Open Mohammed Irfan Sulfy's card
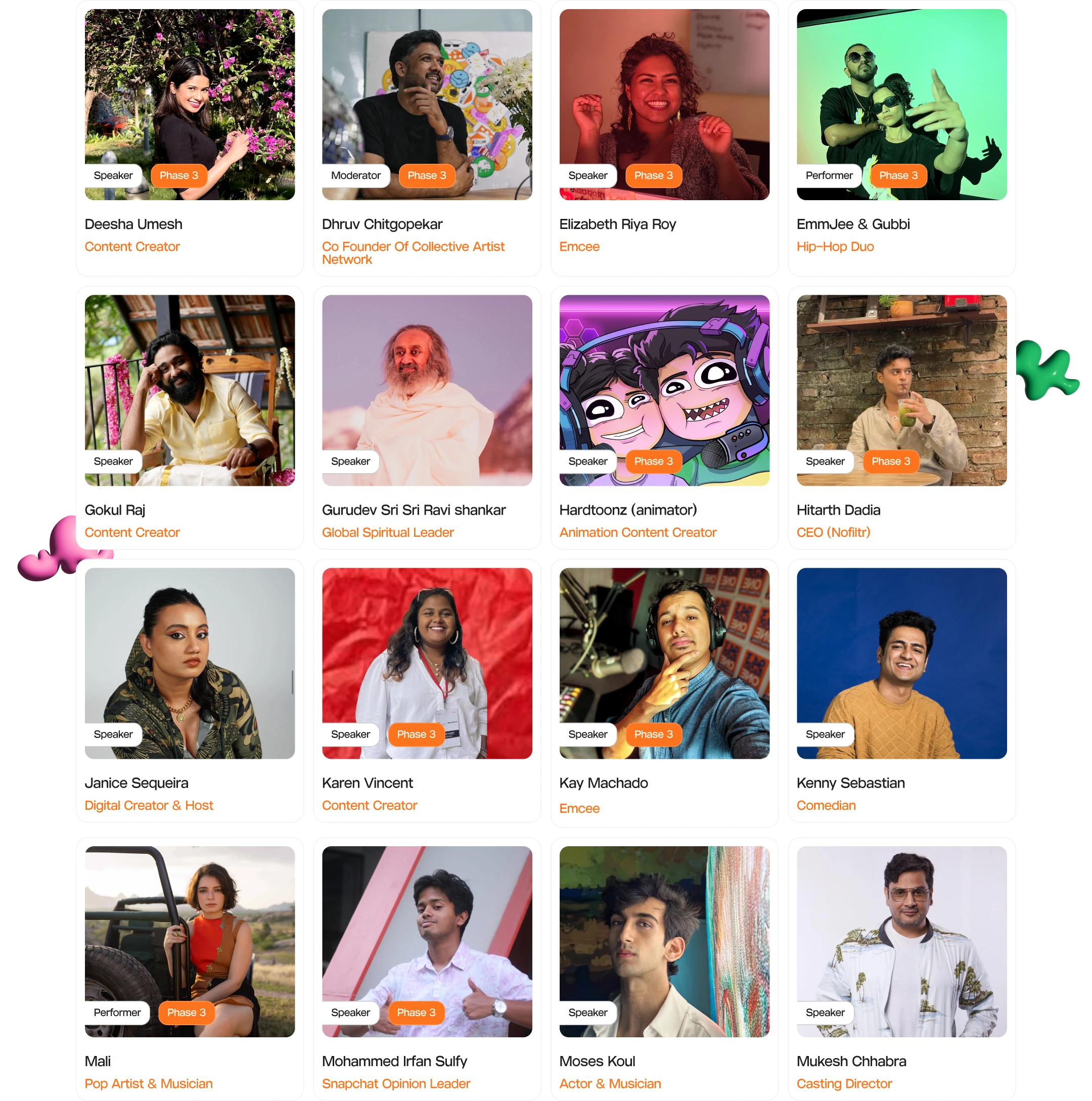This screenshot has width=1092, height=1101. point(427,941)
